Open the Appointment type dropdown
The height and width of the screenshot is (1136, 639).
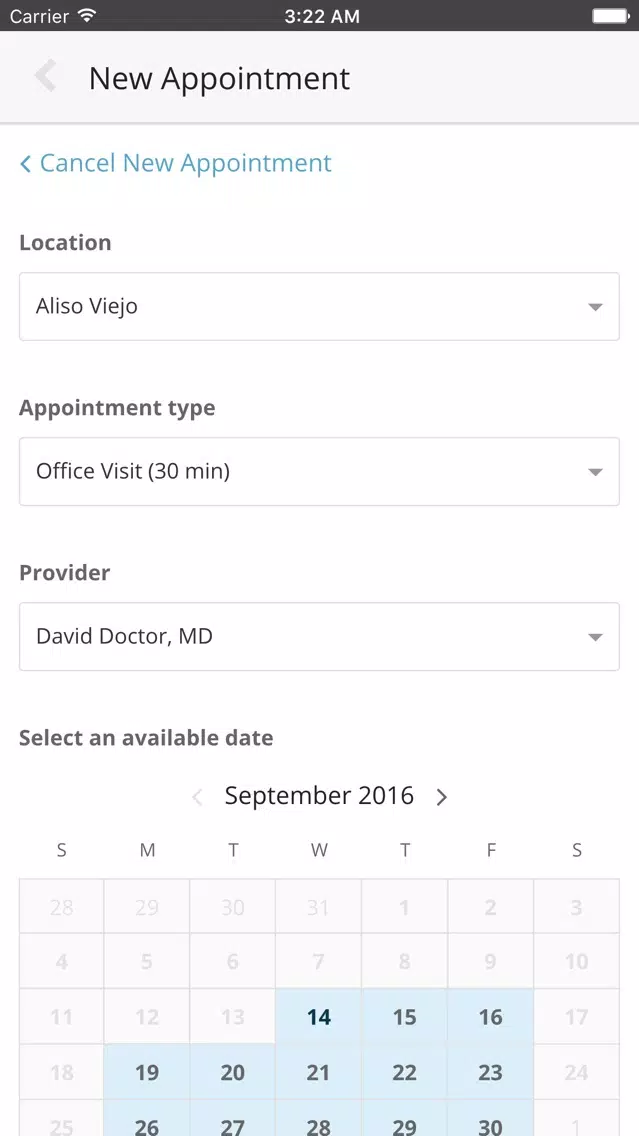click(x=320, y=472)
